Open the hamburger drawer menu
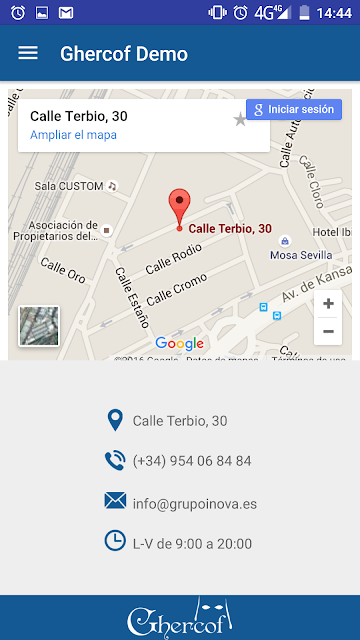 (x=28, y=53)
